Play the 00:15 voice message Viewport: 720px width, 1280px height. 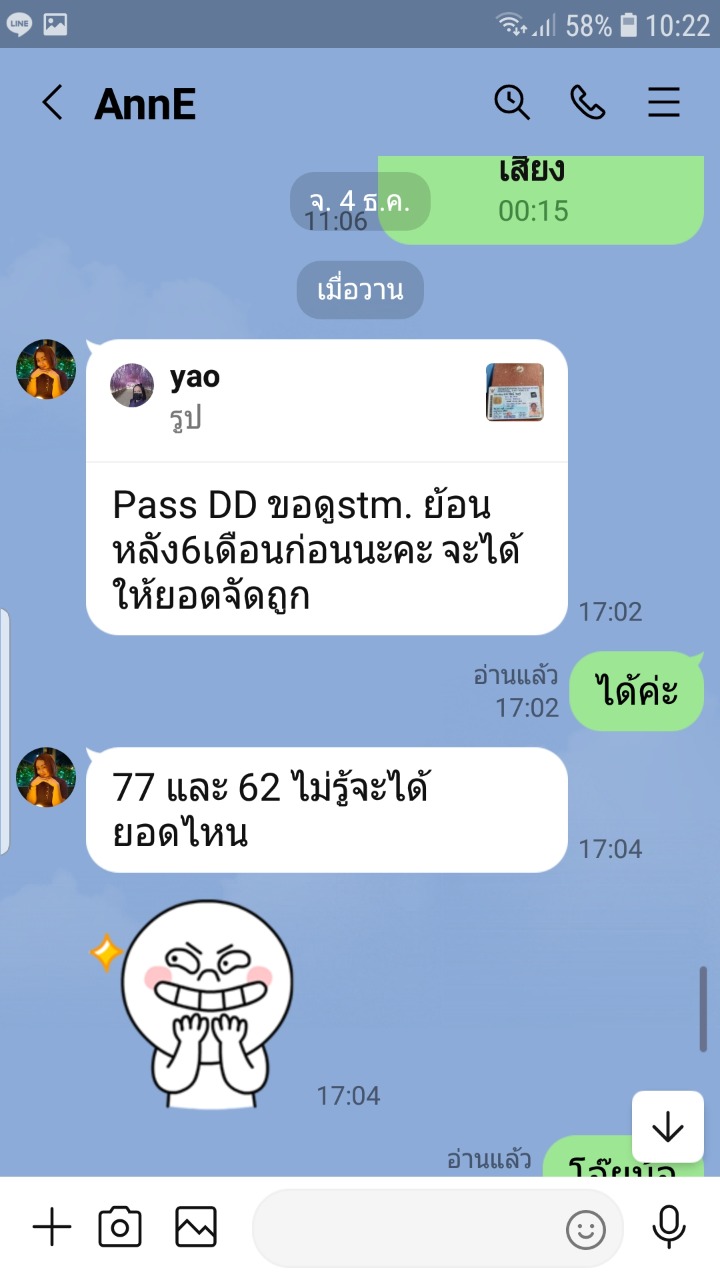(540, 197)
